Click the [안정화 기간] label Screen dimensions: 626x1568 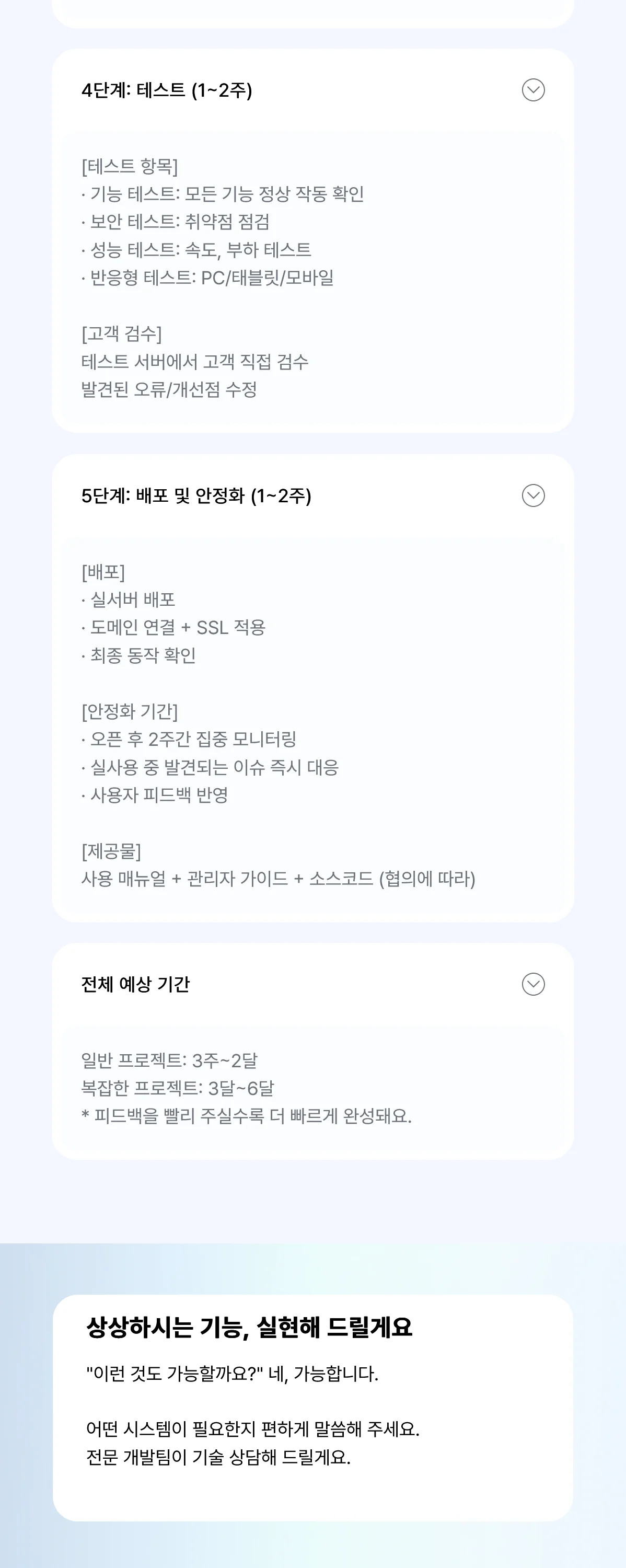[130, 711]
